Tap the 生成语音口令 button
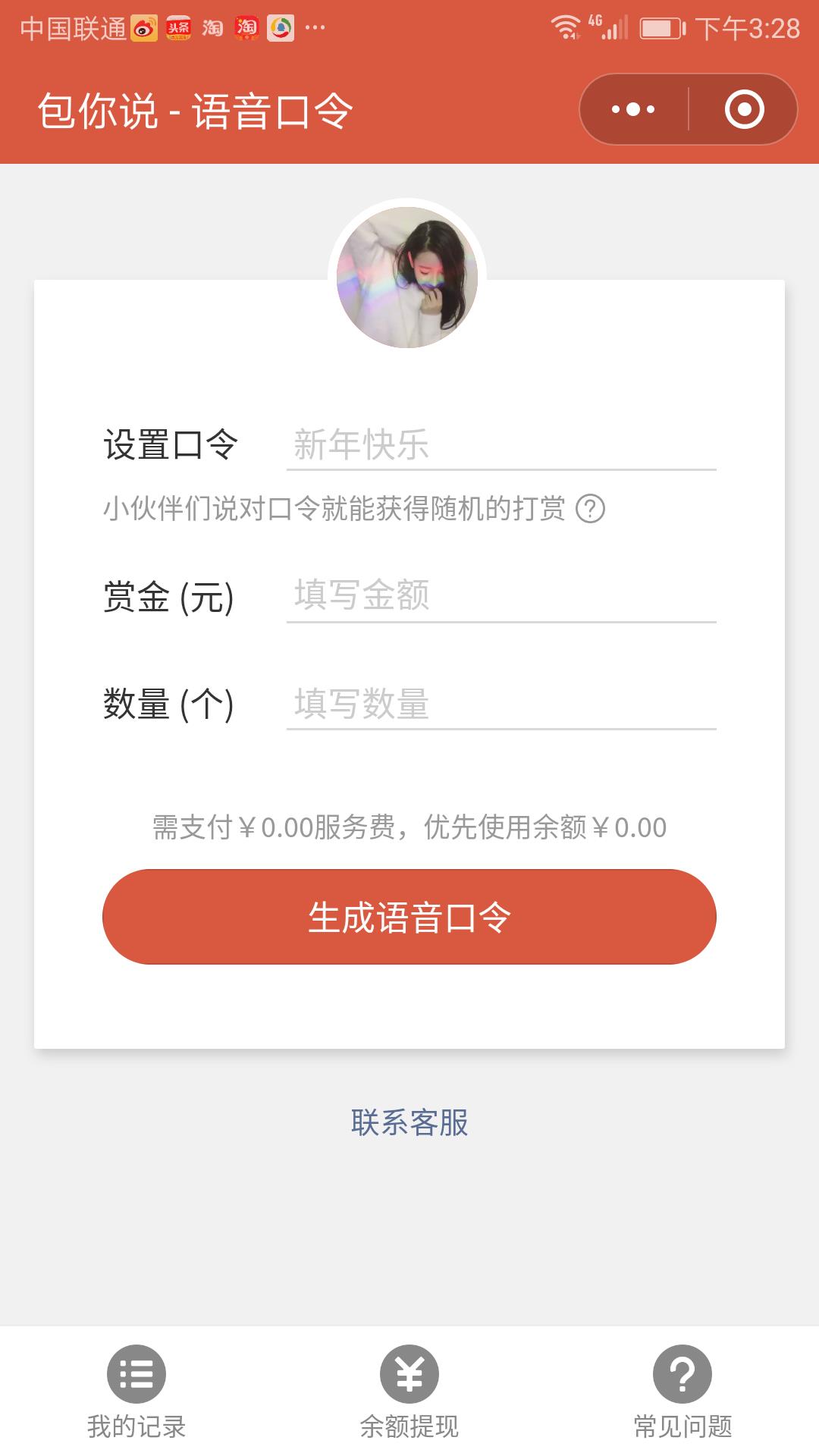Image resolution: width=819 pixels, height=1456 pixels. tap(409, 917)
